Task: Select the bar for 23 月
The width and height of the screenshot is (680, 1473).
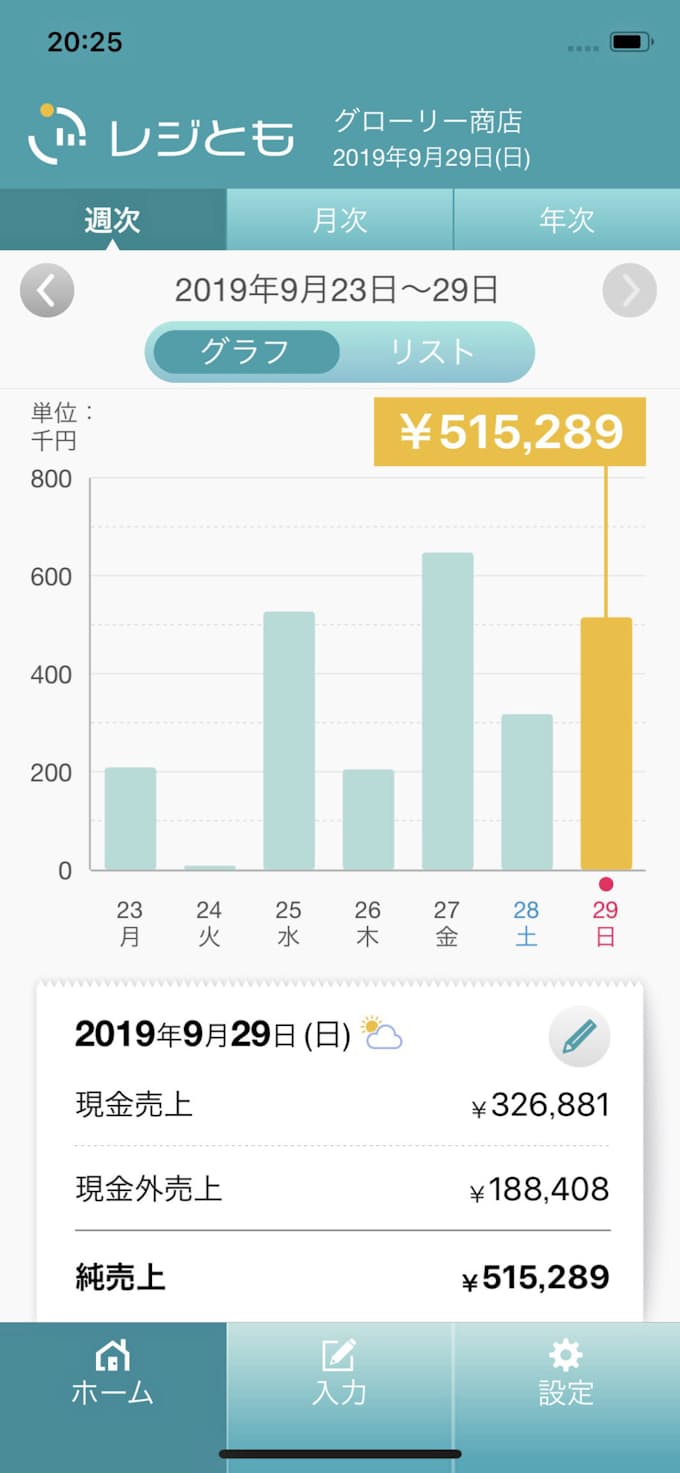Action: click(x=130, y=819)
